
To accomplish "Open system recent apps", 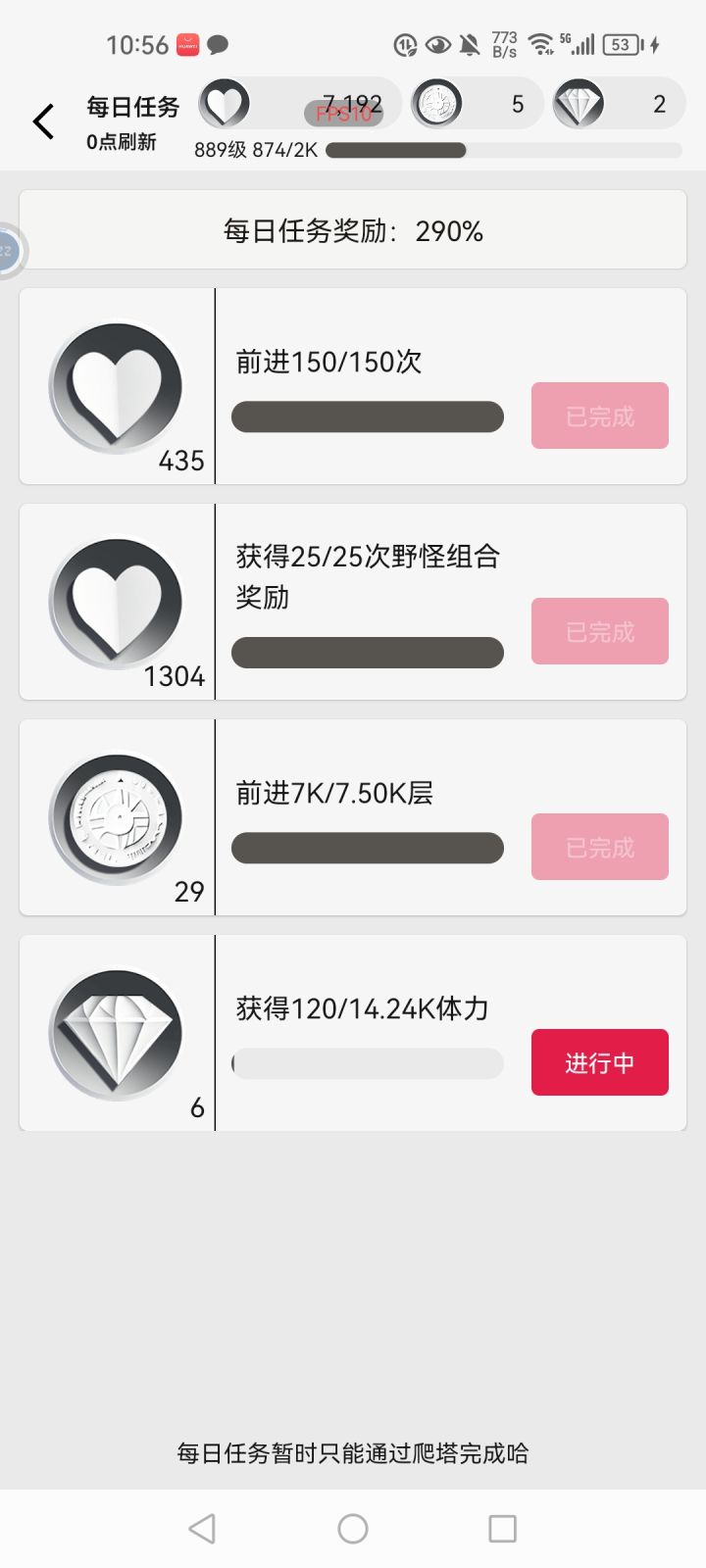I will pyautogui.click(x=502, y=1529).
